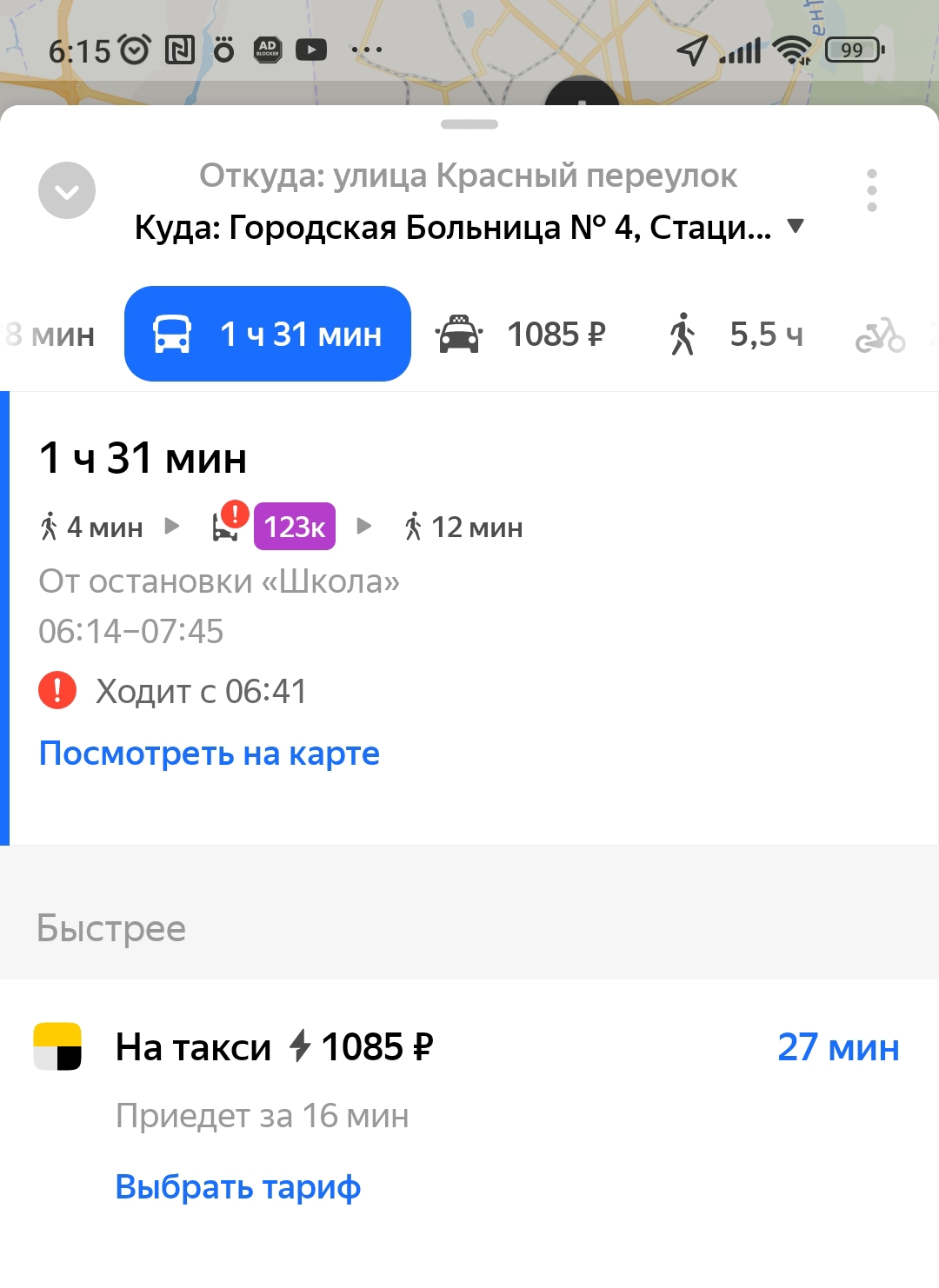This screenshot has width=939, height=1288.
Task: Open the route card with bus 123к
Action: (x=474, y=618)
